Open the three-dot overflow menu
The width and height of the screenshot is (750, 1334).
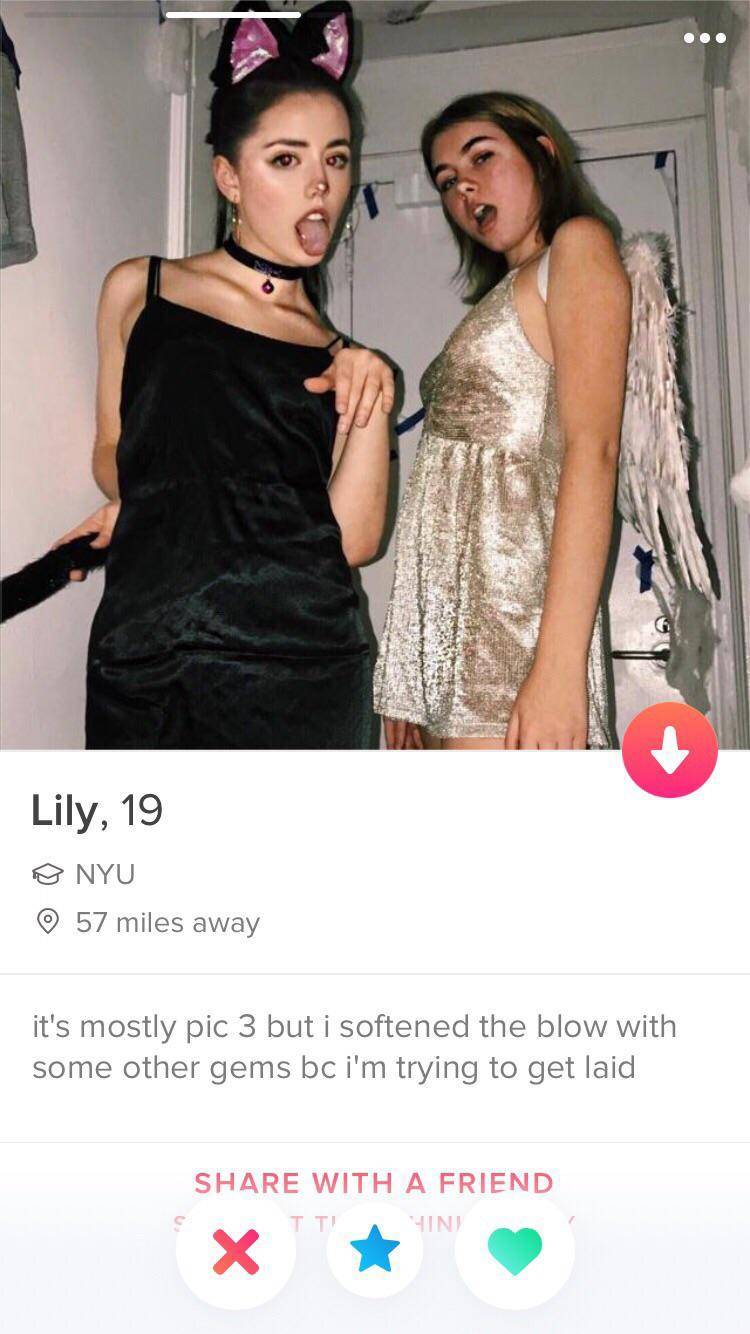(x=704, y=37)
